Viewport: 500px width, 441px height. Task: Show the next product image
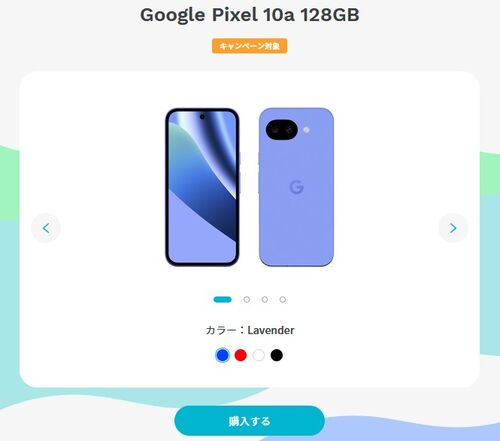453,228
